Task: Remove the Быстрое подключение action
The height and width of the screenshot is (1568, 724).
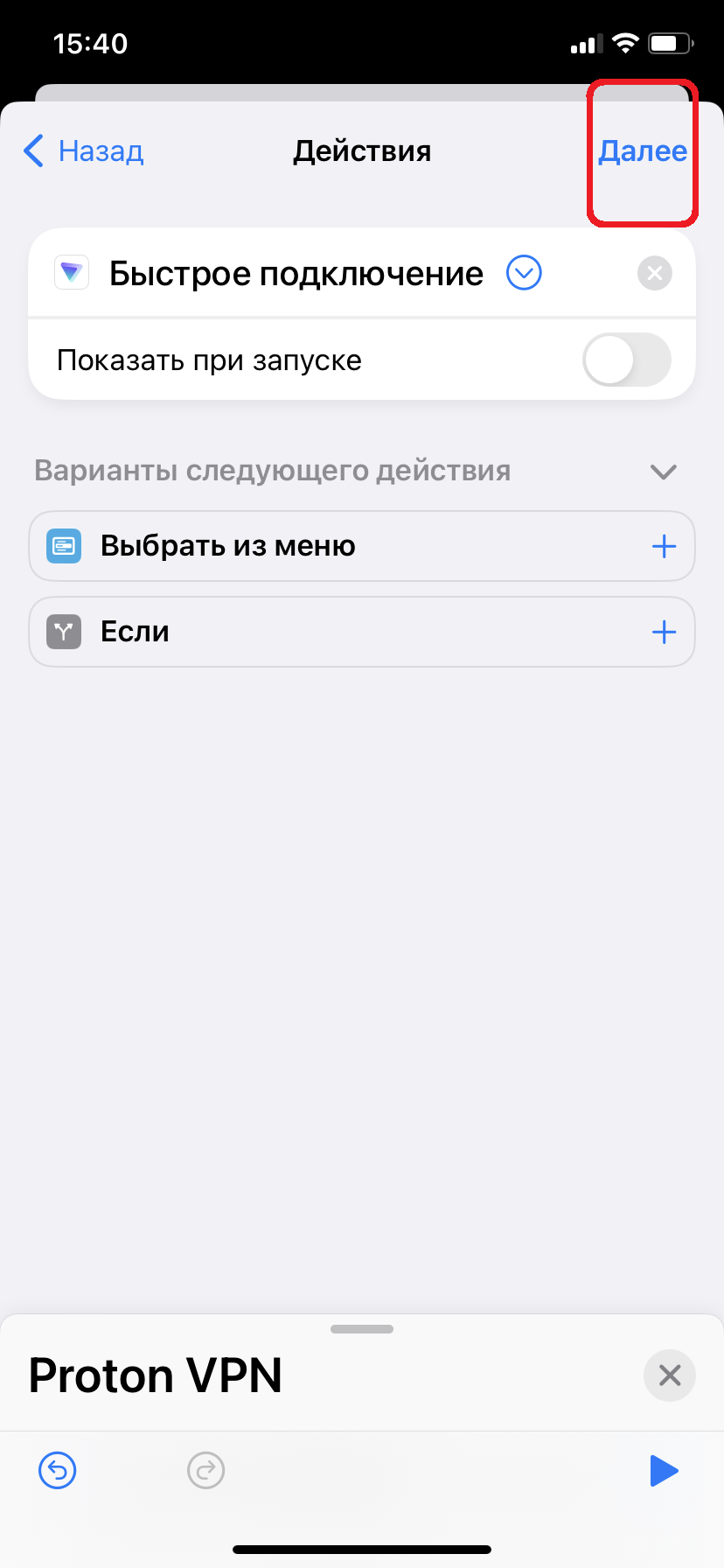Action: tap(654, 274)
